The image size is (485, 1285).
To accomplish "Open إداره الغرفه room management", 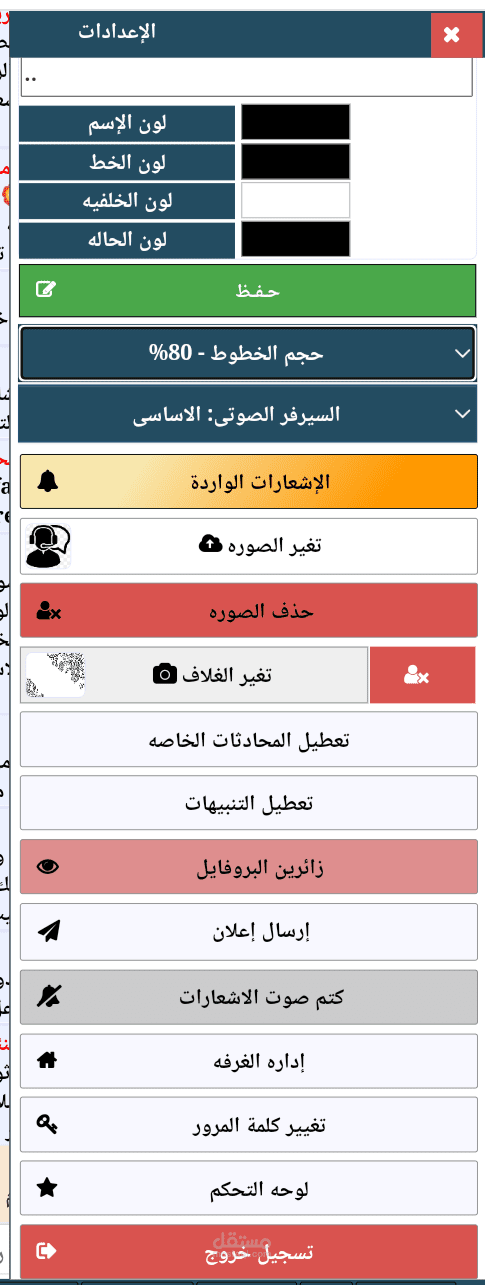I will tap(248, 1060).
